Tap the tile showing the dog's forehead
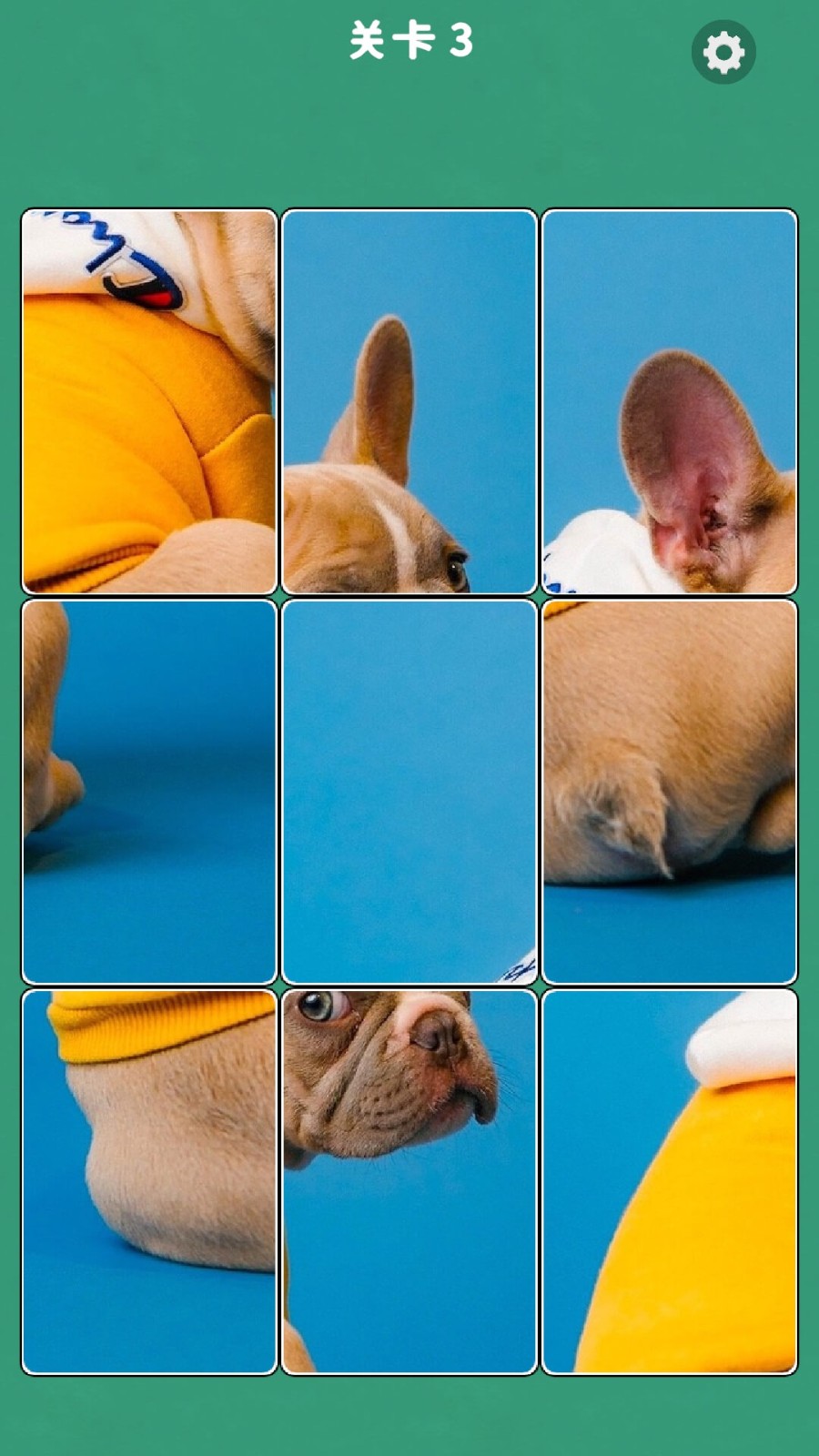819x1456 pixels. 409,401
